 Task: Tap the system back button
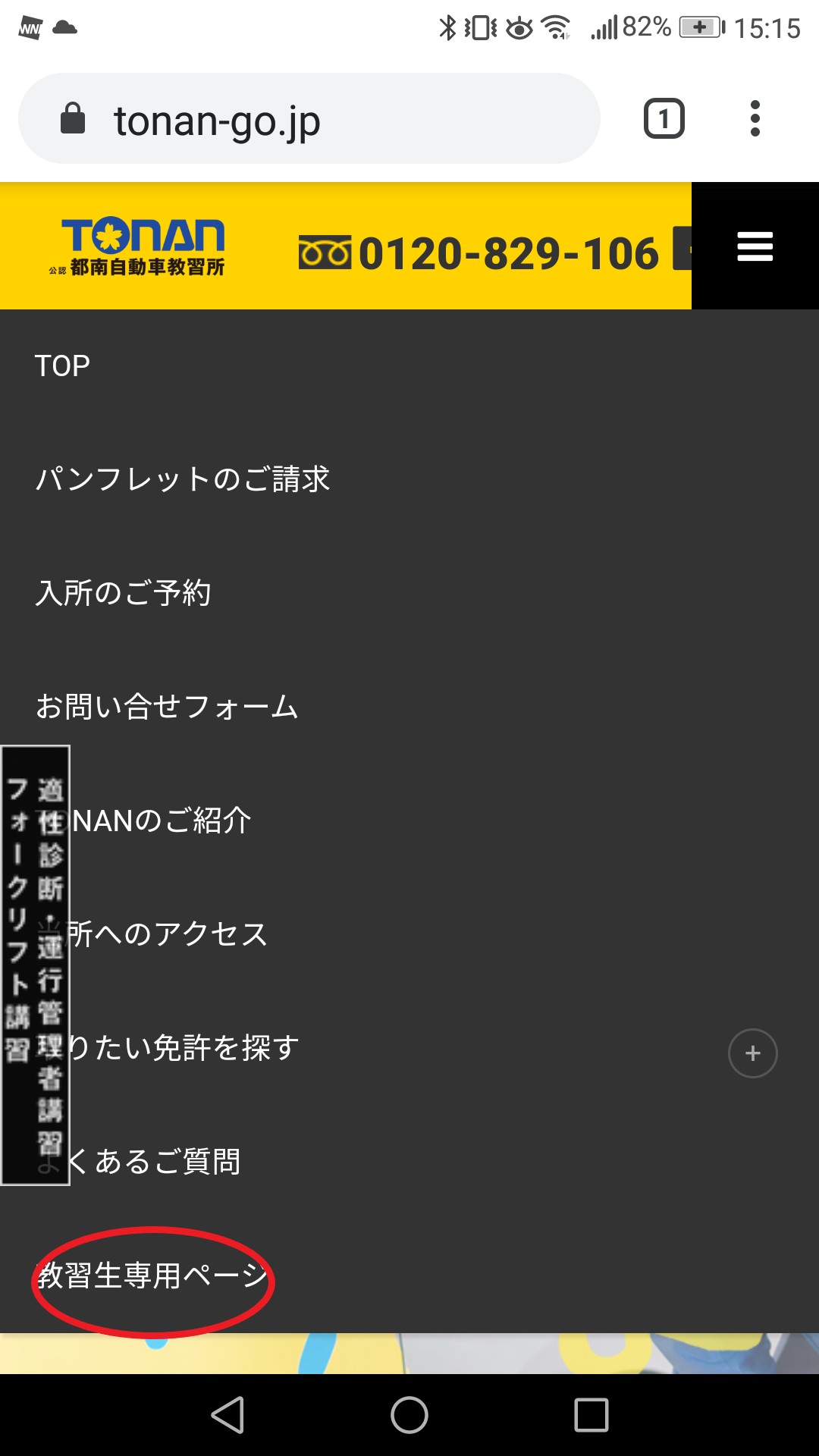pyautogui.click(x=227, y=1415)
